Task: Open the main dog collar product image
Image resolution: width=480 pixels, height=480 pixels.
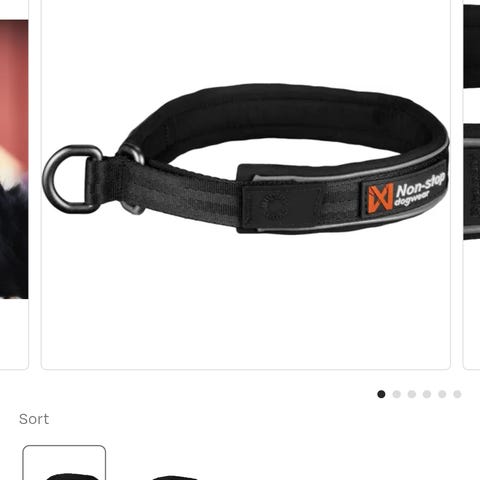Action: click(246, 184)
